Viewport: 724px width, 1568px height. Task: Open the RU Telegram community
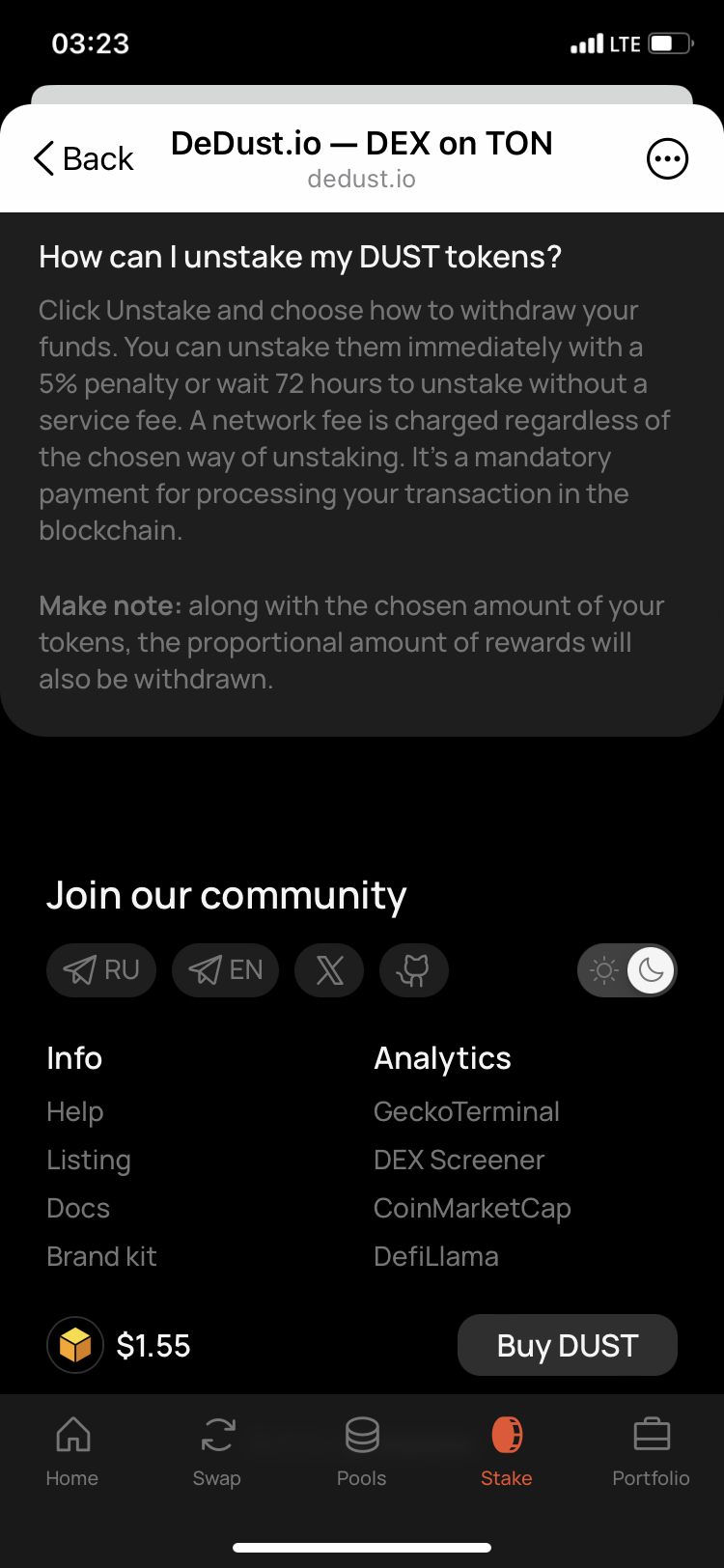pos(101,969)
